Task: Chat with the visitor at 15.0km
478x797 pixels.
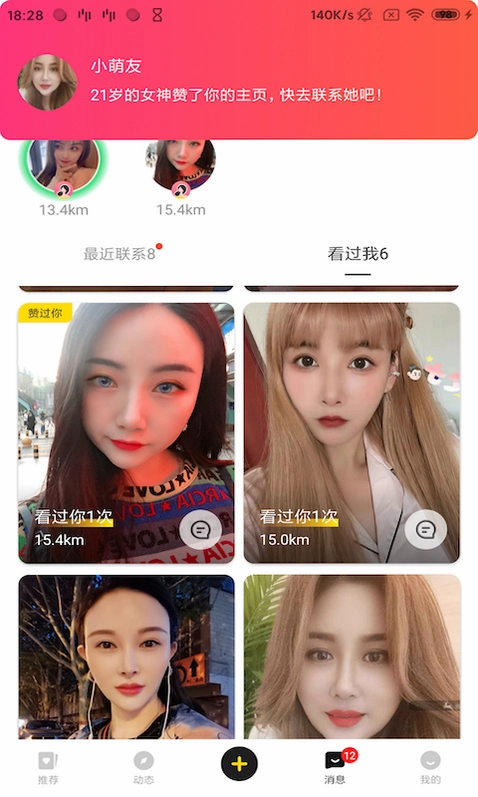Action: (x=426, y=530)
